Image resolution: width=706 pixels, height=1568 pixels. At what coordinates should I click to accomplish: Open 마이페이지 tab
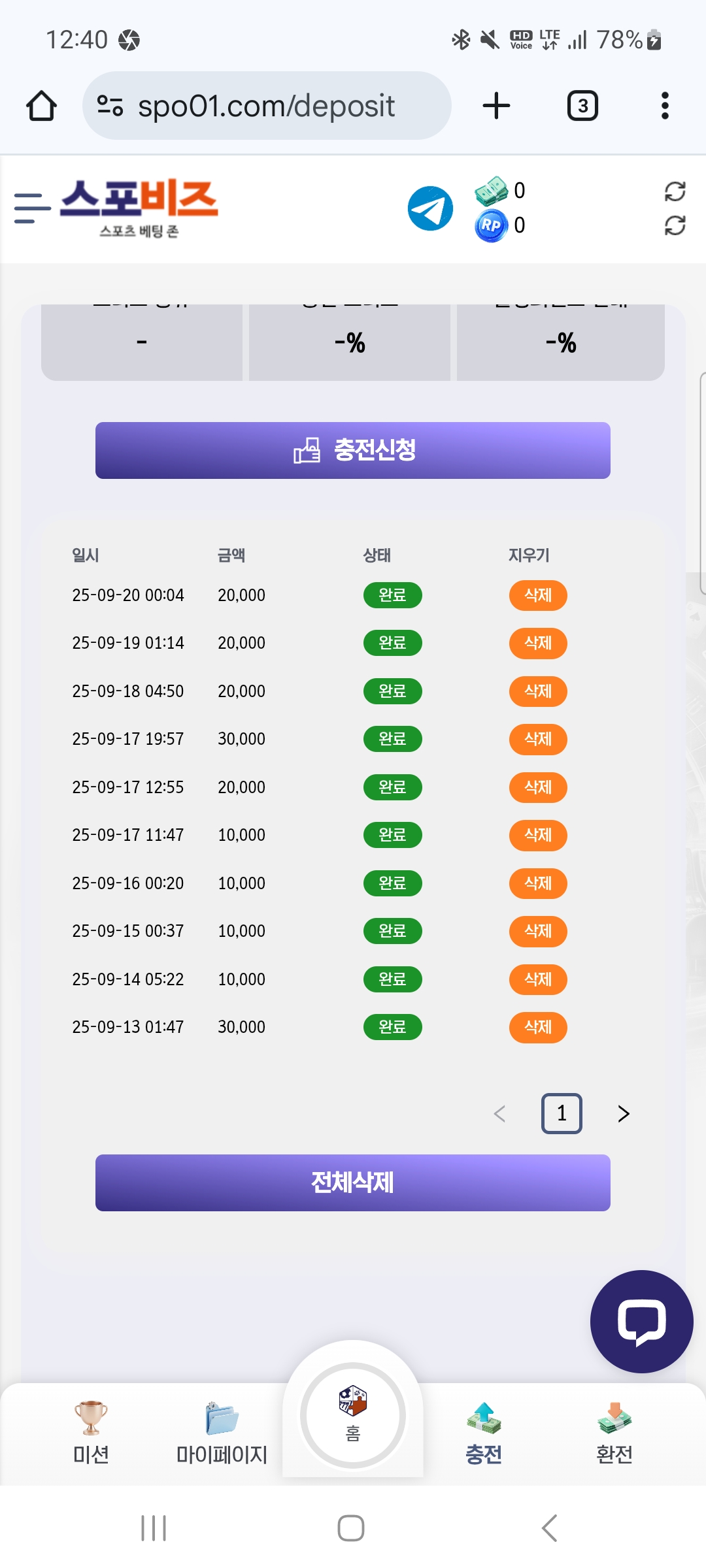[222, 1432]
